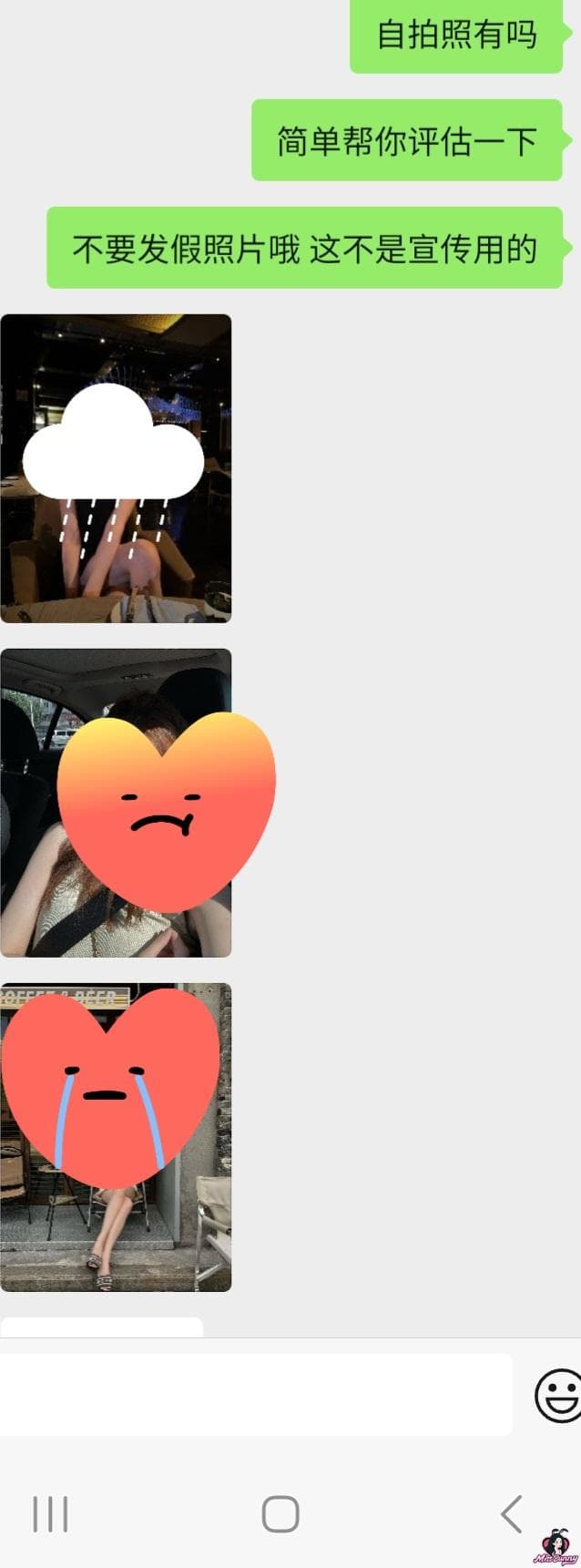Open the emoji picker
The image size is (581, 1568).
[557, 1395]
